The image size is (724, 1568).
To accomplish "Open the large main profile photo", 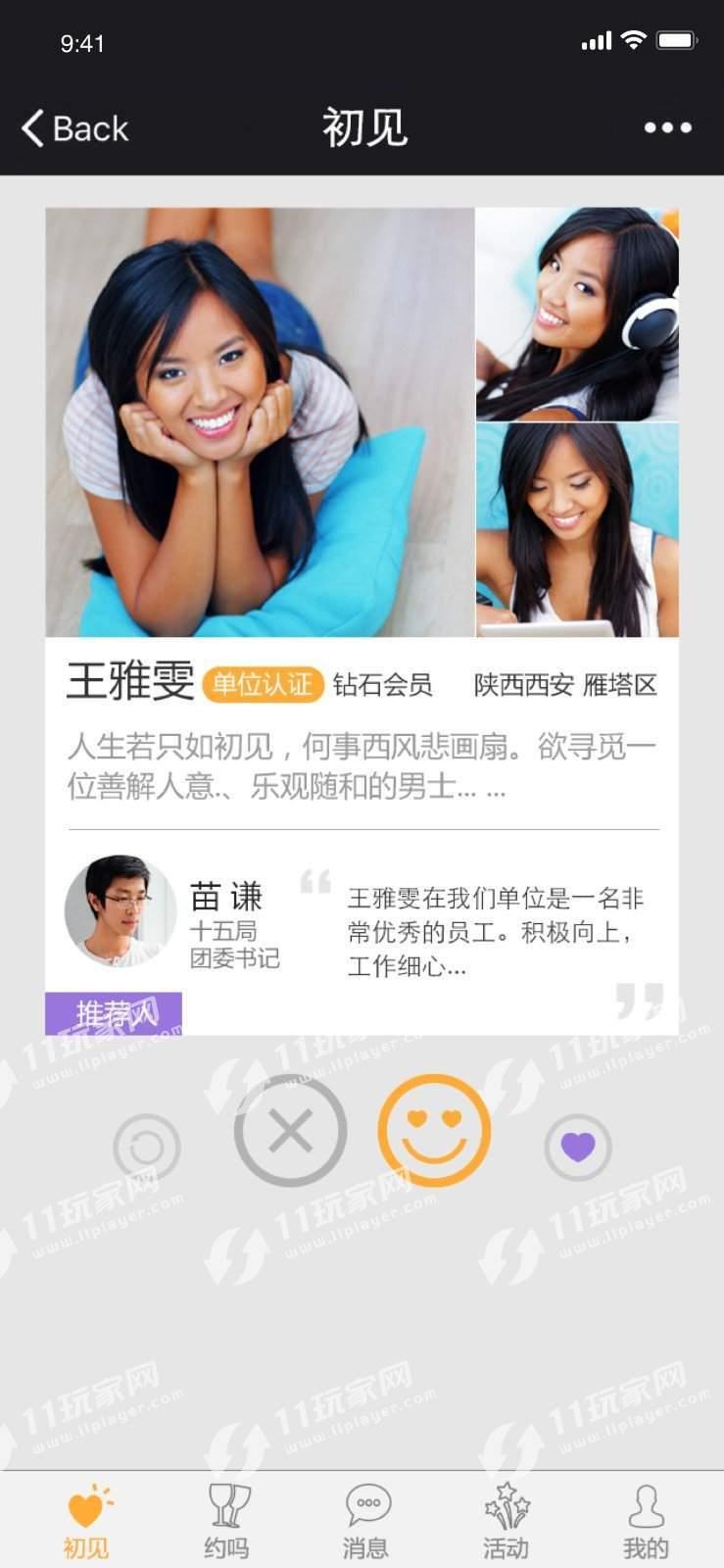I will [260, 421].
